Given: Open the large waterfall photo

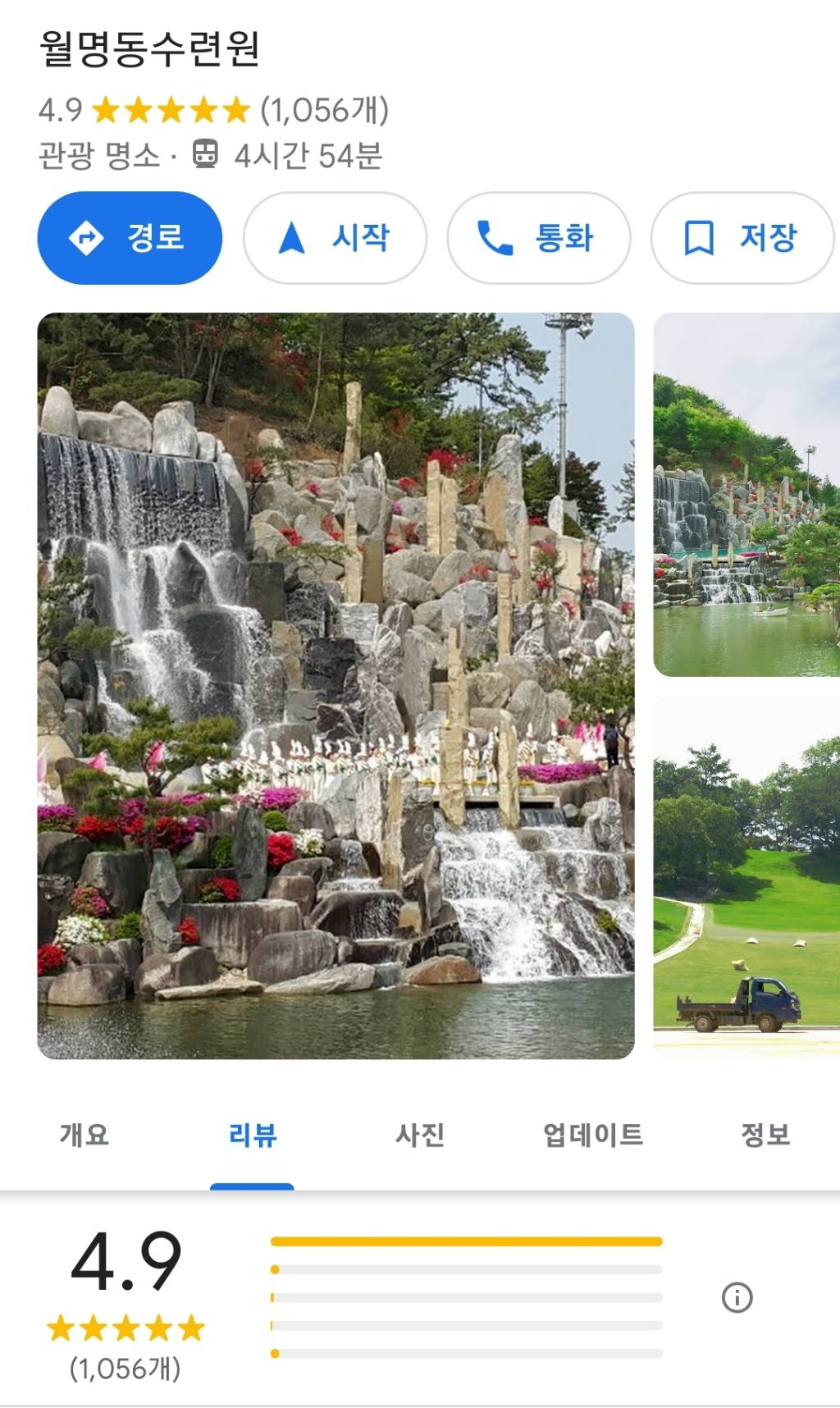Looking at the screenshot, I should click(x=336, y=685).
